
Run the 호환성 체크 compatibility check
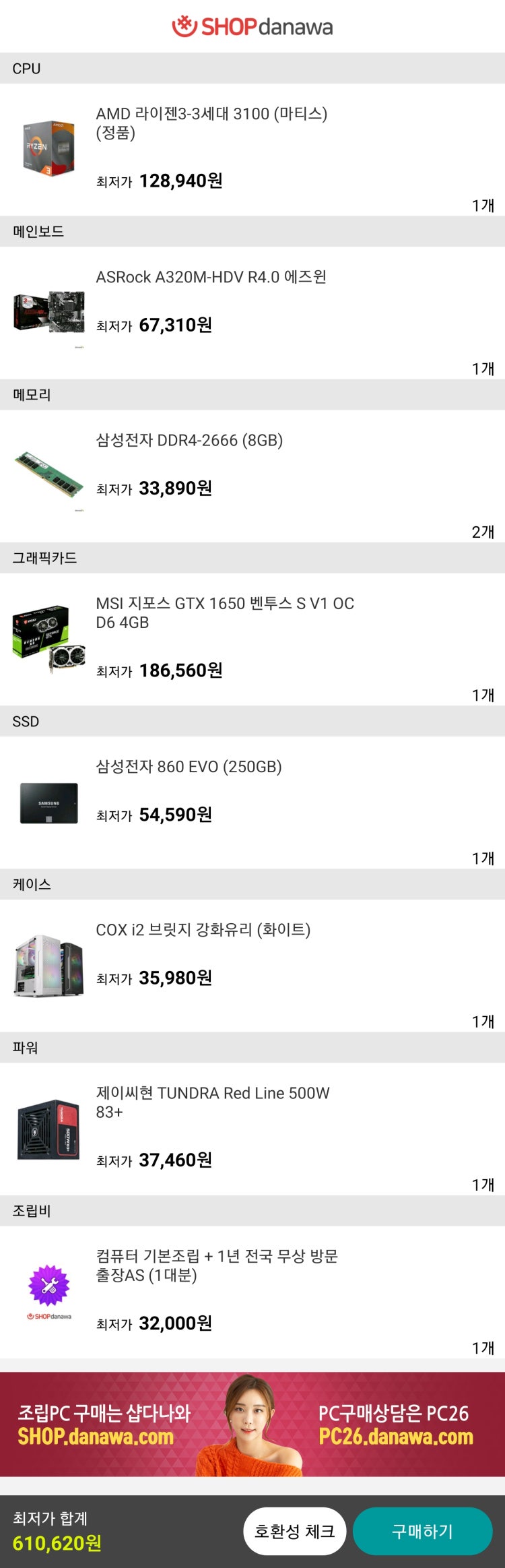(294, 1531)
